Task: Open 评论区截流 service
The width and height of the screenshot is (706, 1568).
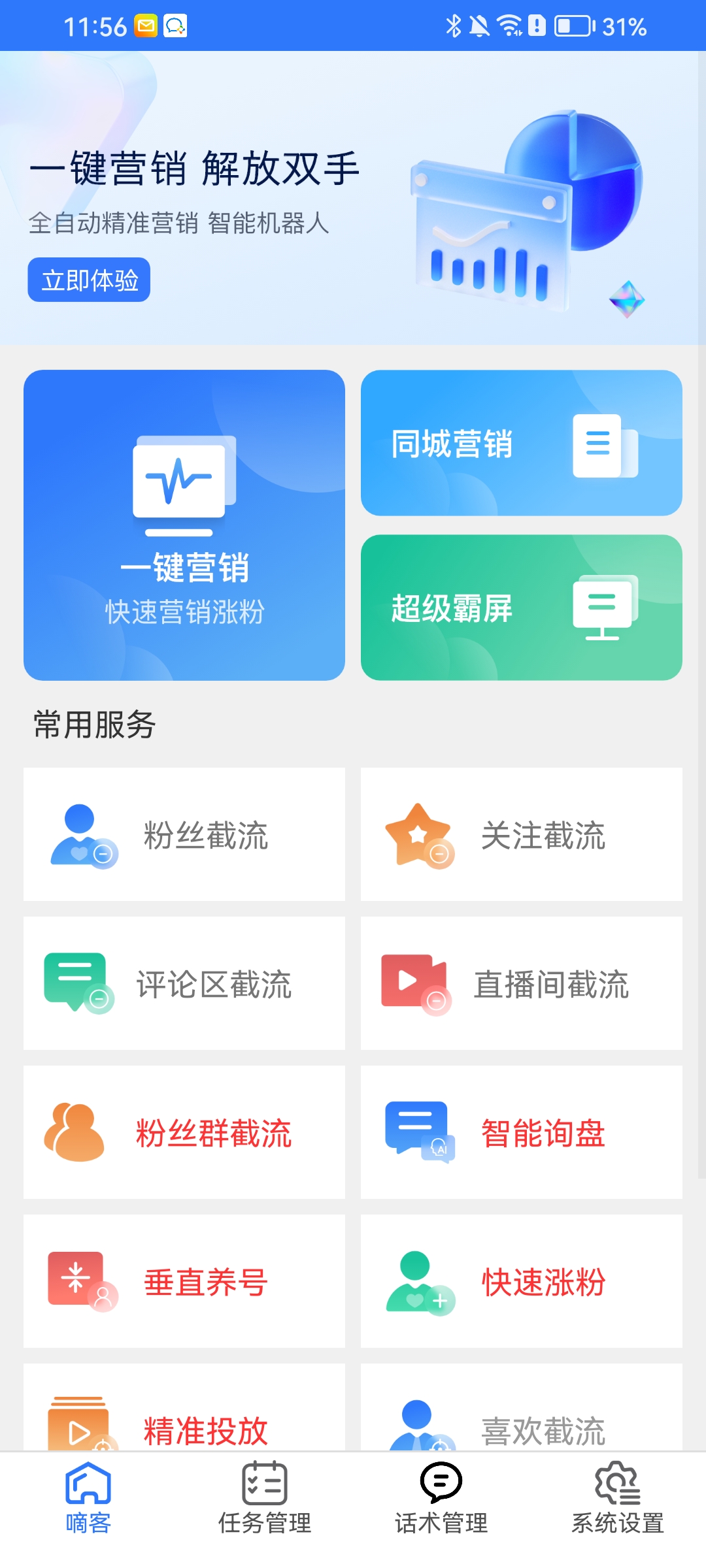Action: (x=184, y=984)
